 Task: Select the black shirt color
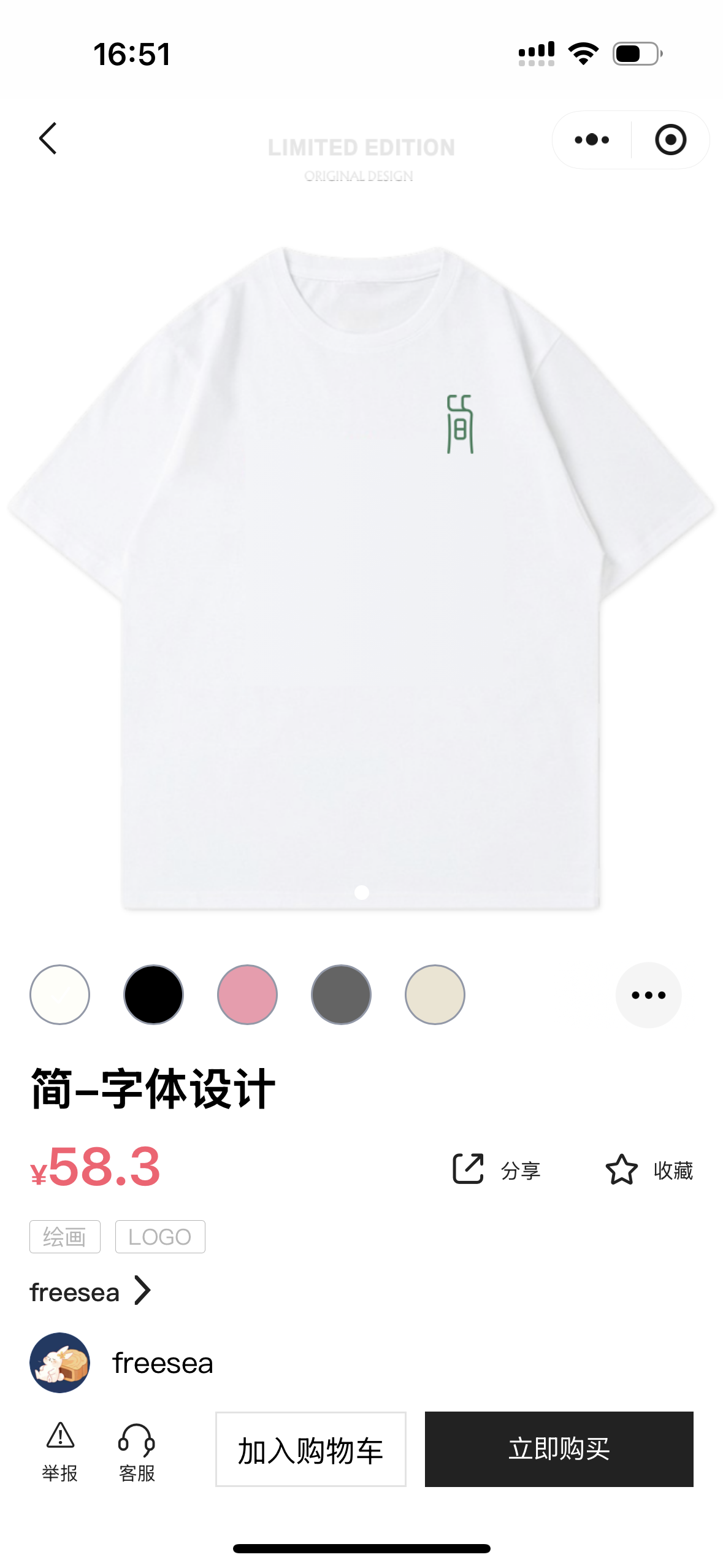[153, 994]
